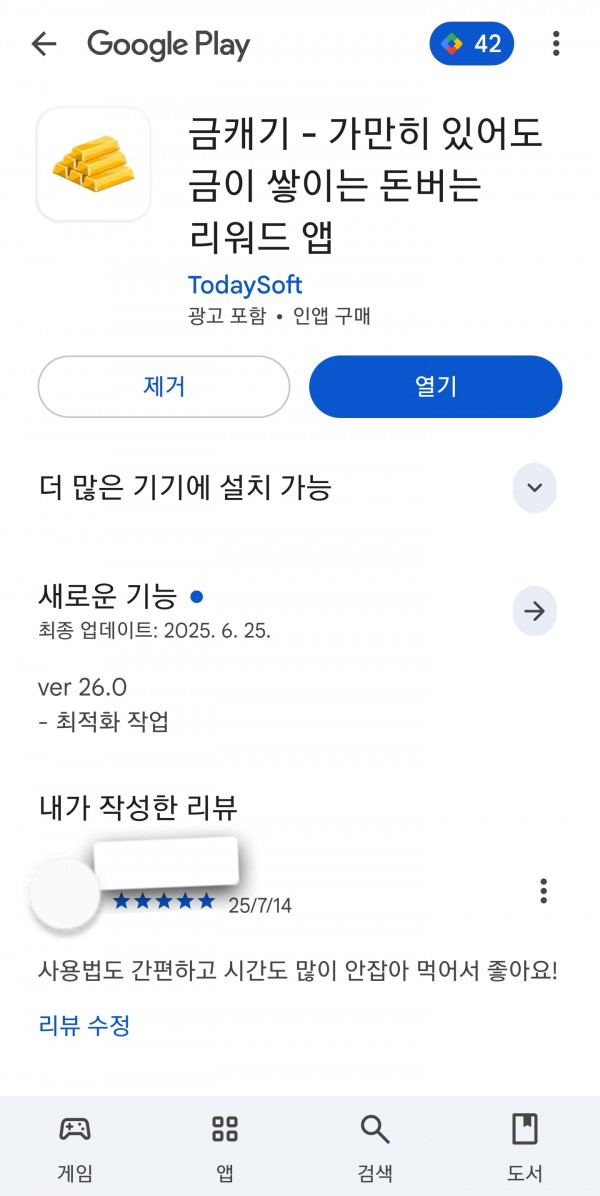Open 새로운 기능 details arrow

coord(534,611)
